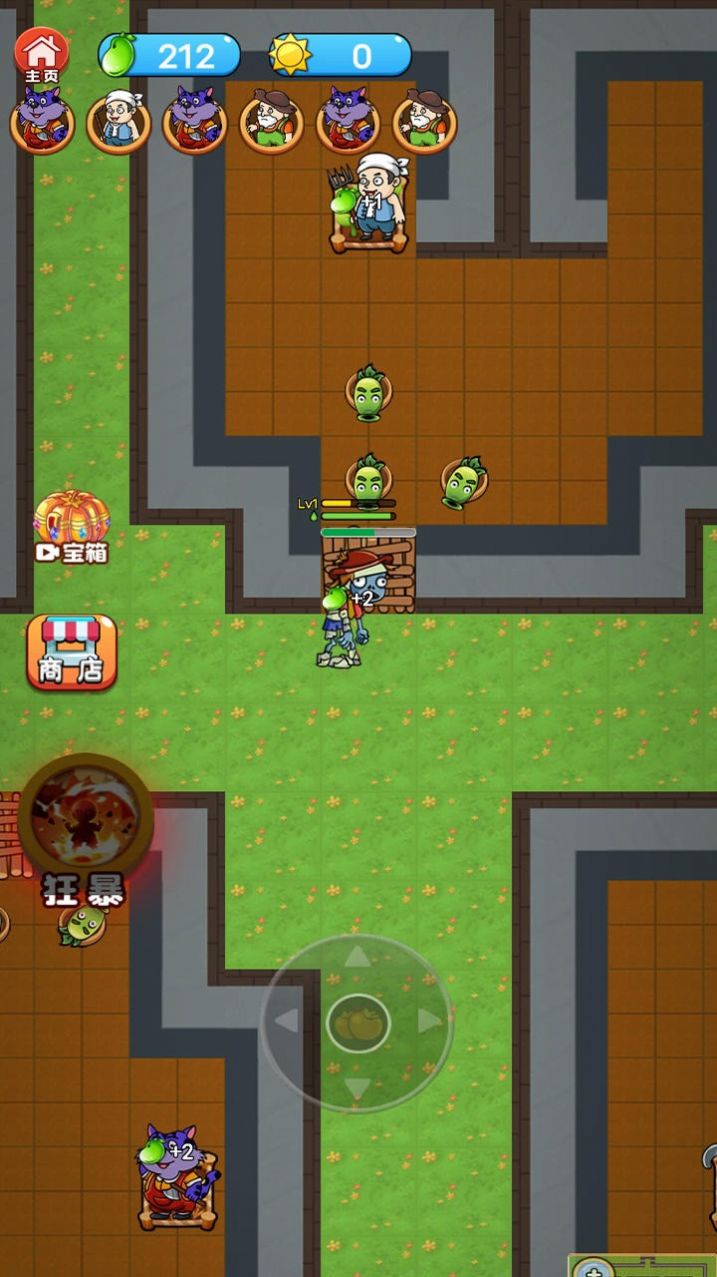Screen dimensions: 717x1277
Task: Tap joystick left arrow
Action: pos(287,1021)
